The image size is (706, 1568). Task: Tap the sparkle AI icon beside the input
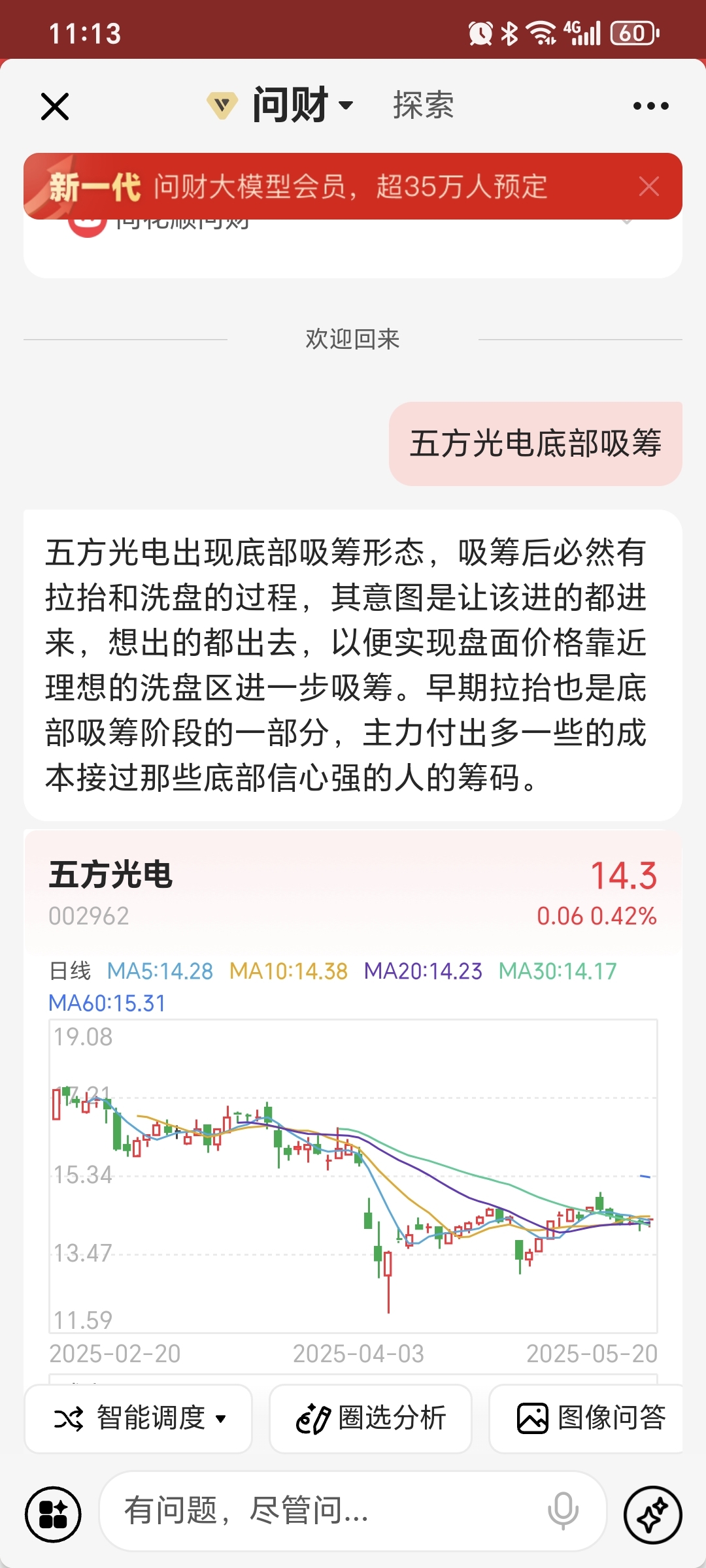653,1514
